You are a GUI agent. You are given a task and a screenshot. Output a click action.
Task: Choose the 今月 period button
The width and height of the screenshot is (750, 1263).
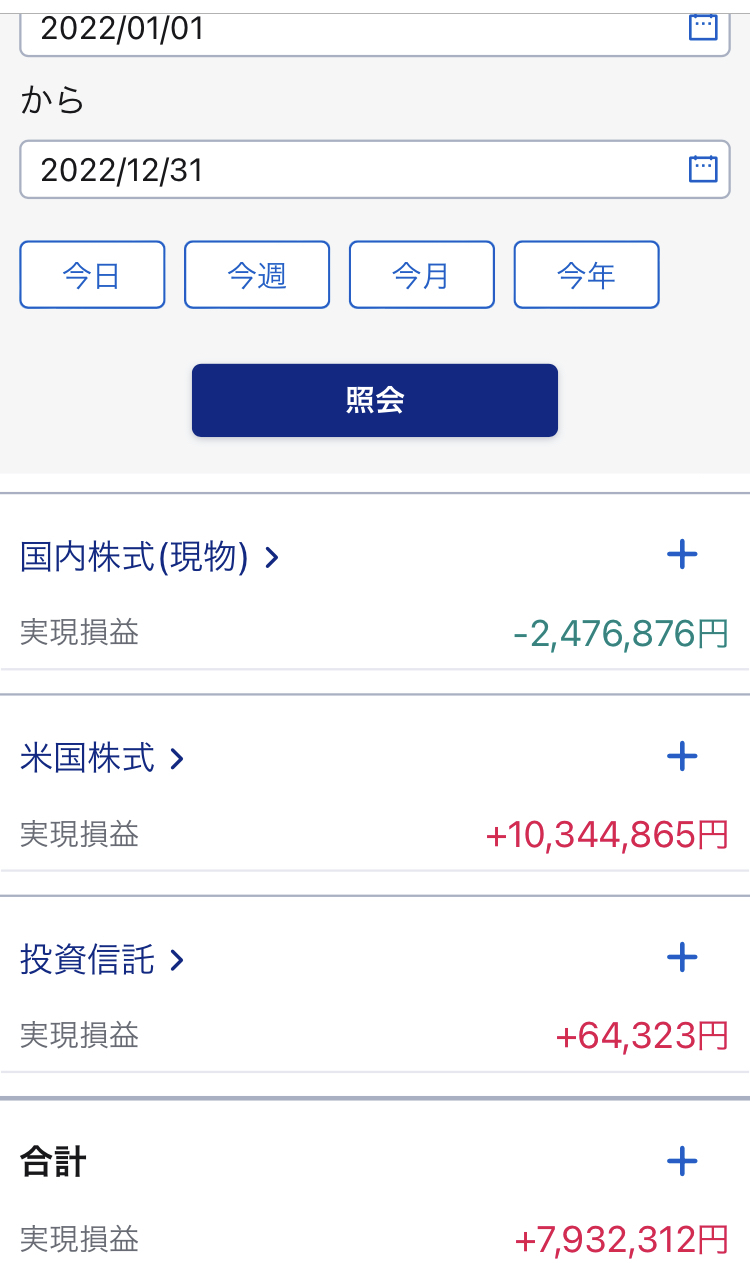[x=422, y=275]
